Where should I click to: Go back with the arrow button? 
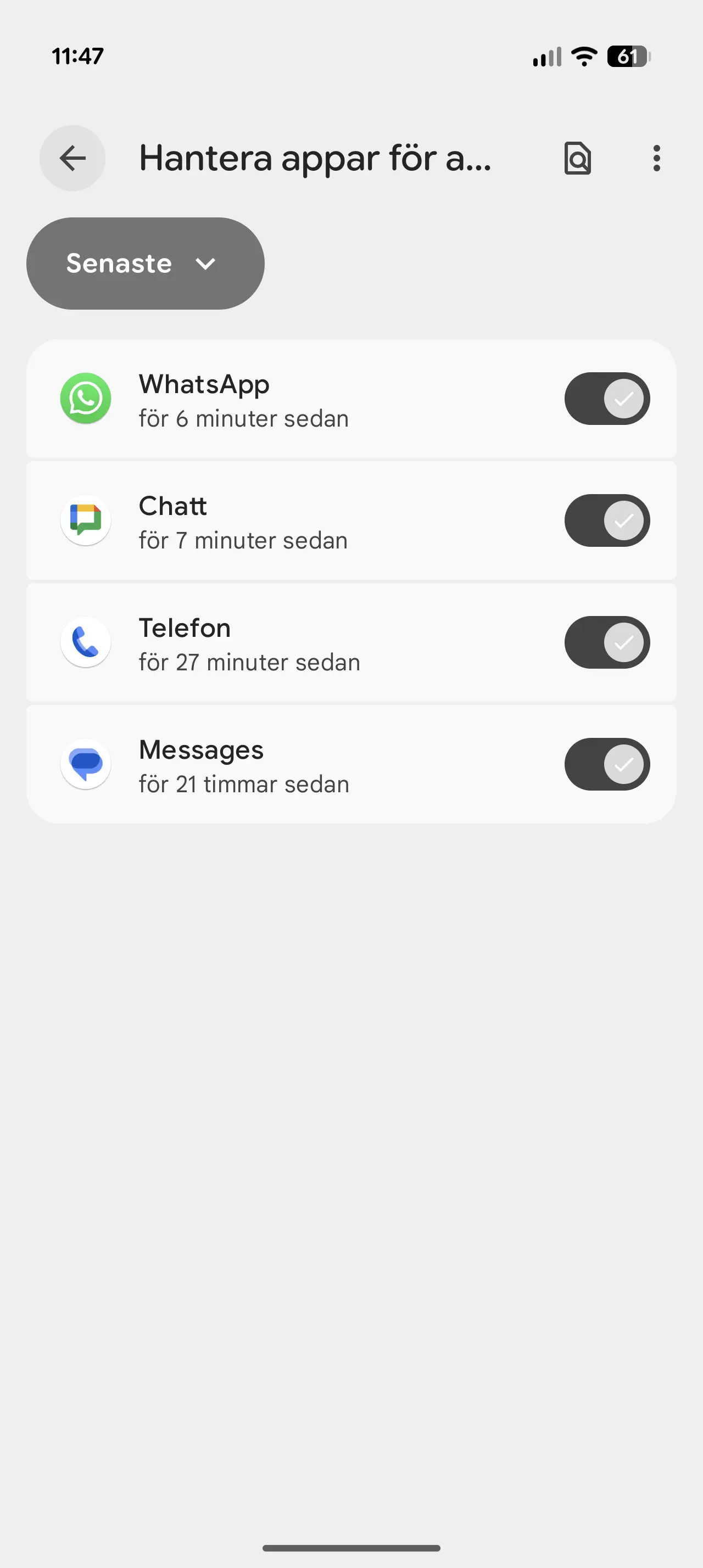point(72,158)
